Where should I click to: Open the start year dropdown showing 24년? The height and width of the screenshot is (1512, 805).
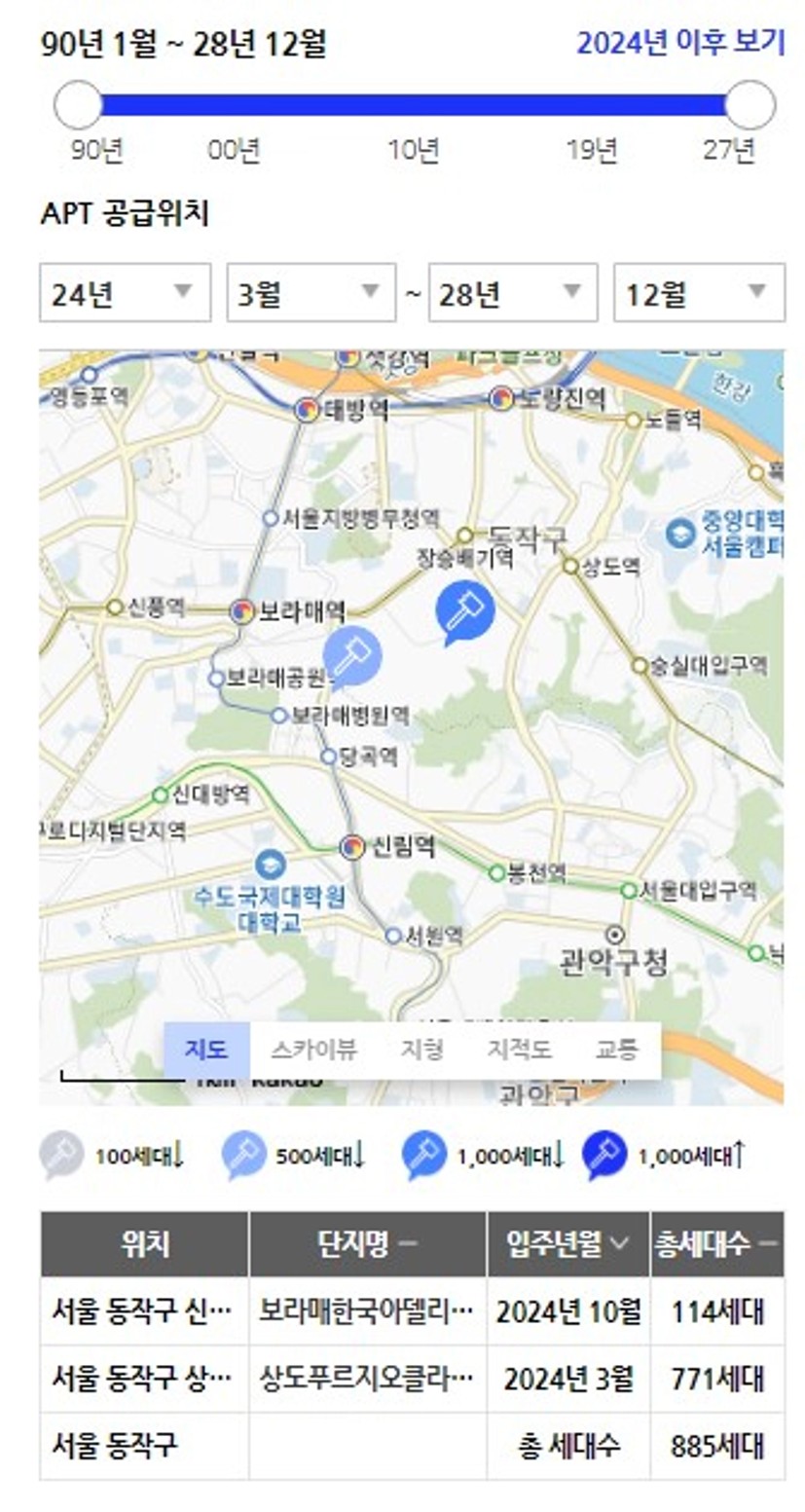pyautogui.click(x=125, y=293)
